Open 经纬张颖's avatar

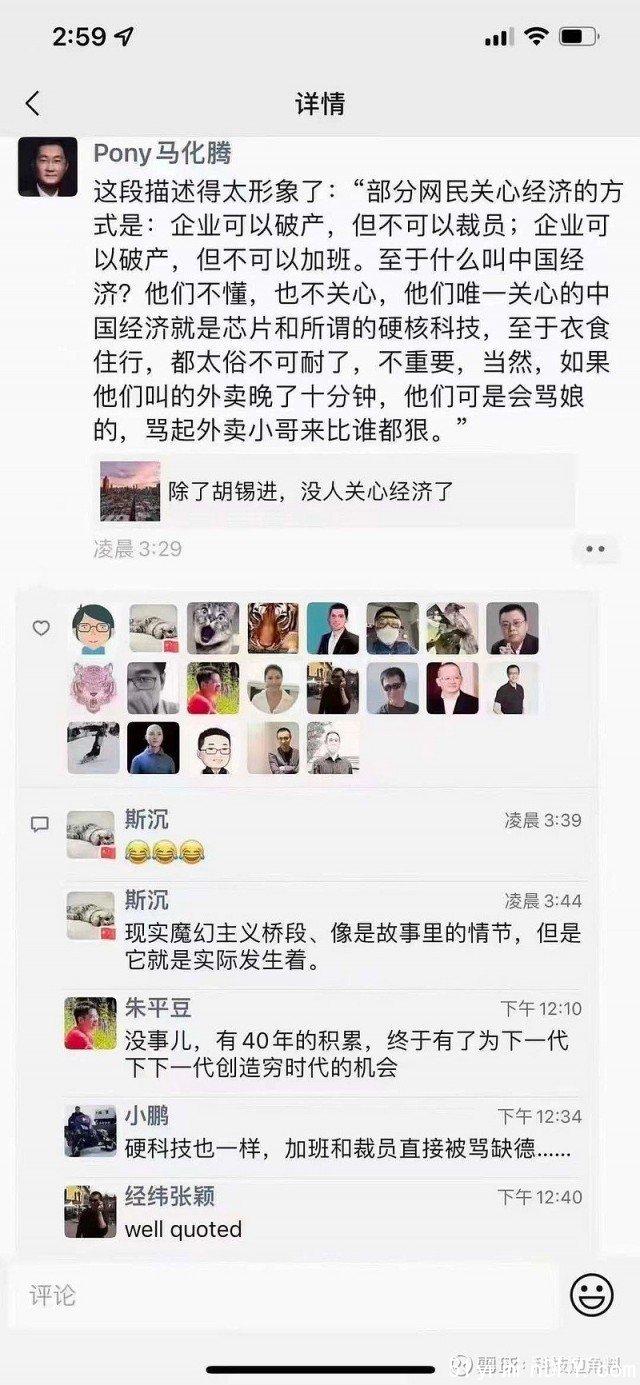(91, 1212)
